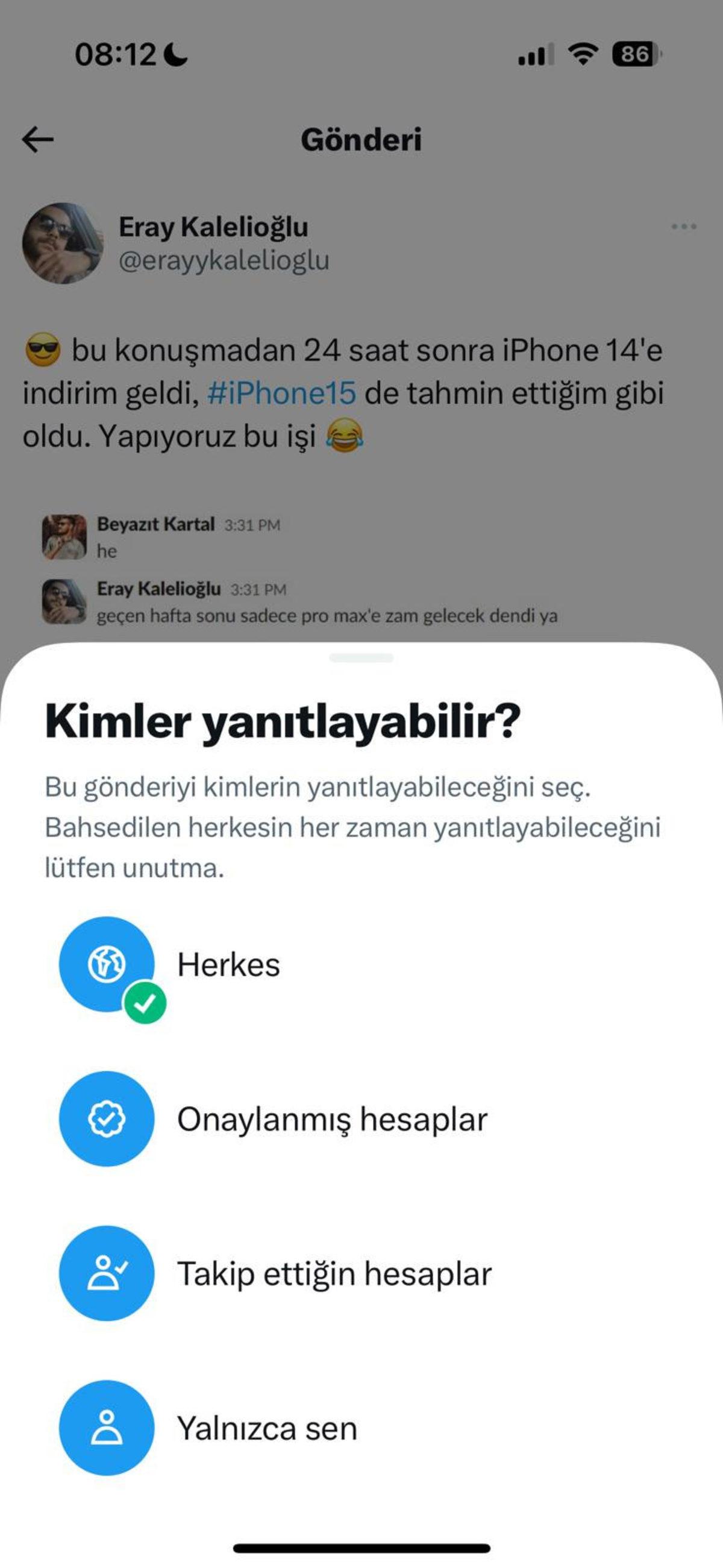Choose Onaylanmış hesaplar reply option

coord(332,1120)
